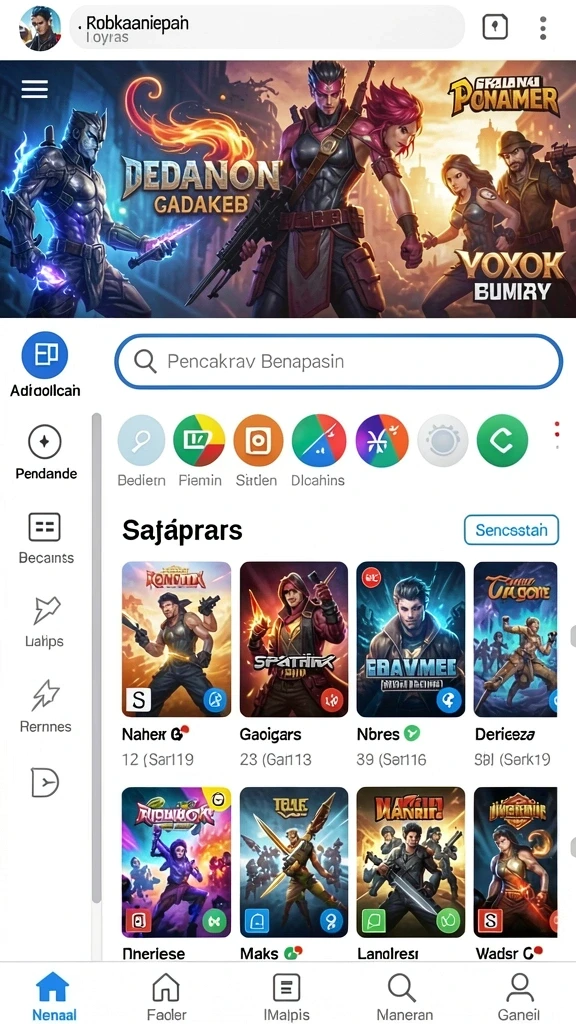View the Nbres game card
The width and height of the screenshot is (576, 1024).
[411, 665]
